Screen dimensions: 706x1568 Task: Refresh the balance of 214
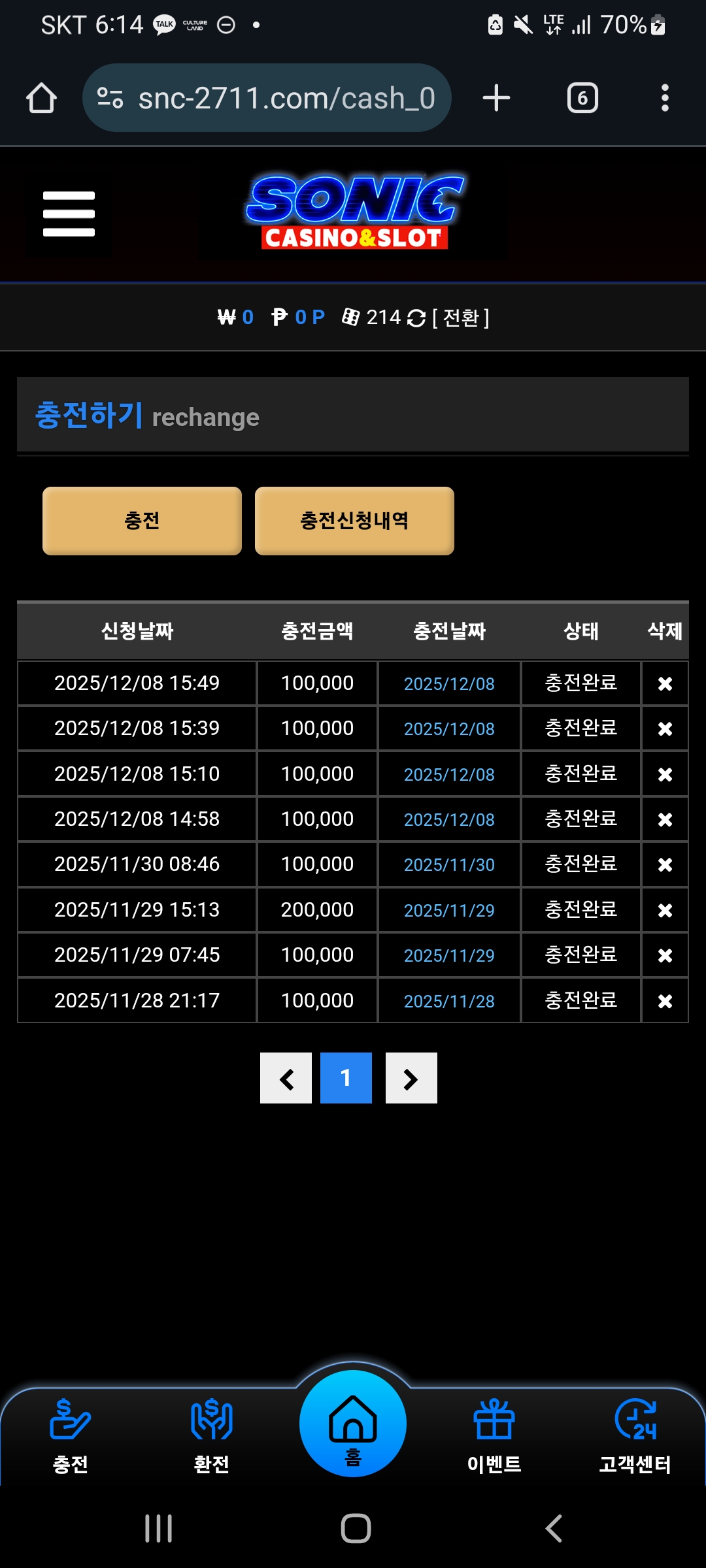pos(416,318)
